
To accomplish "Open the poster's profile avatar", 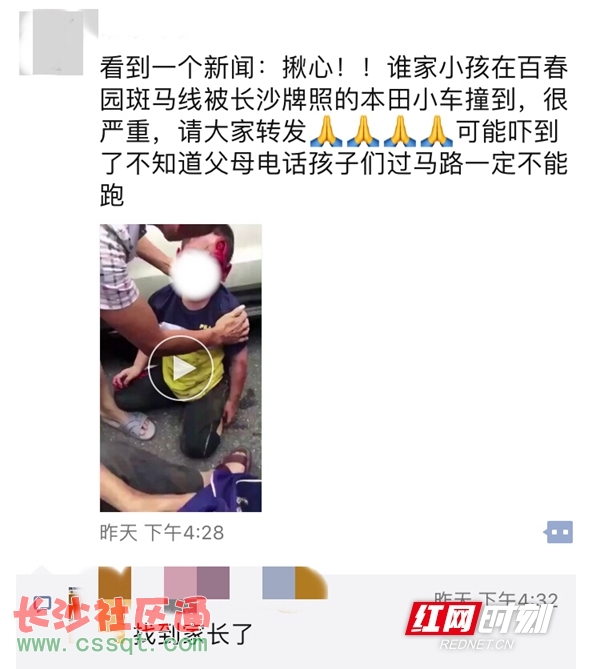I will pyautogui.click(x=57, y=41).
